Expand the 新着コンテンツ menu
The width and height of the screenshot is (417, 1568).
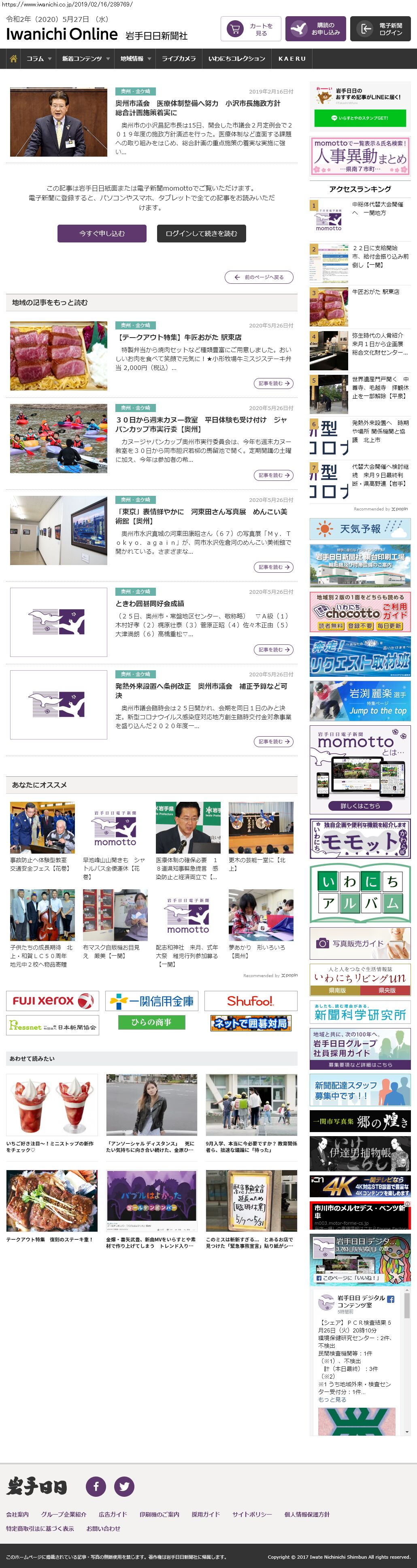tap(85, 59)
